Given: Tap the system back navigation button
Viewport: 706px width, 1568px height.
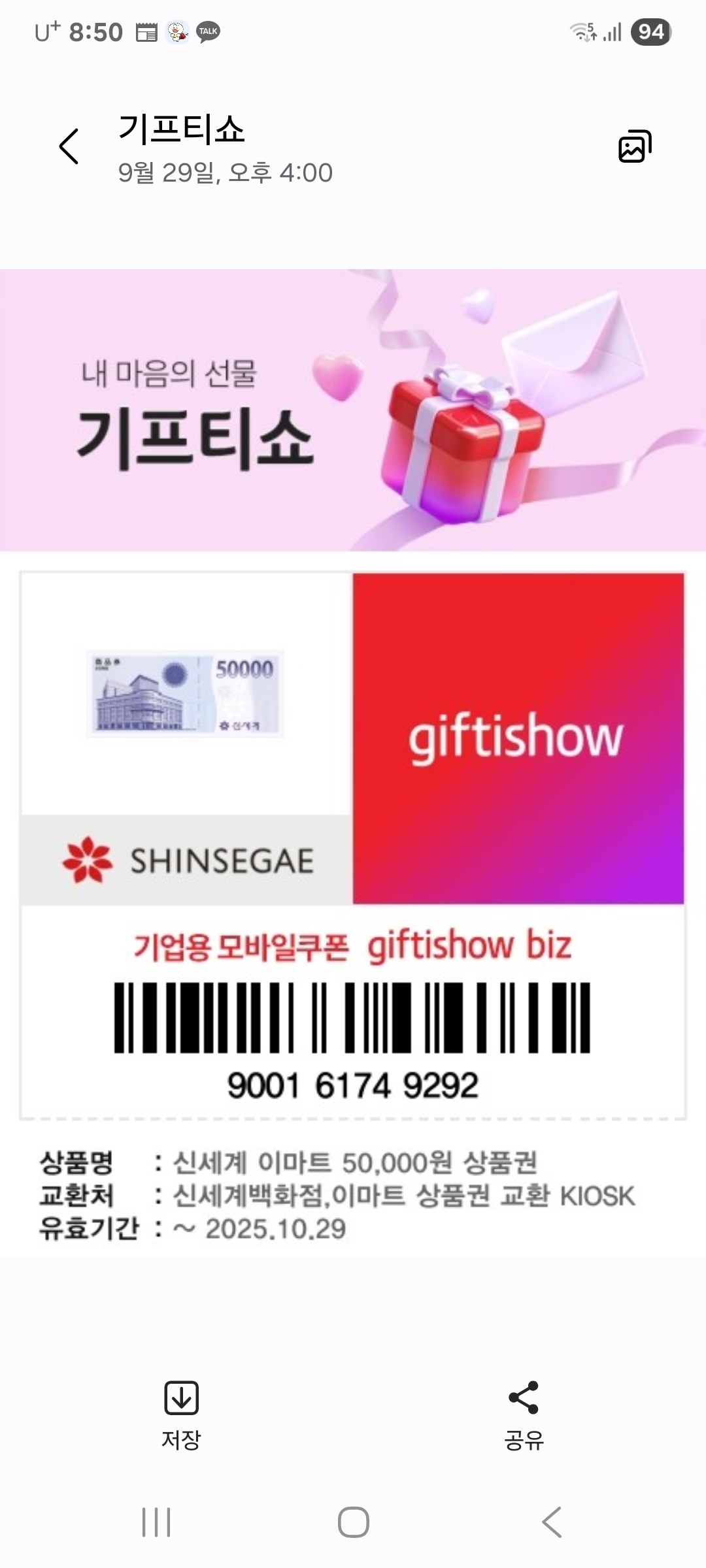Looking at the screenshot, I should (x=552, y=1522).
